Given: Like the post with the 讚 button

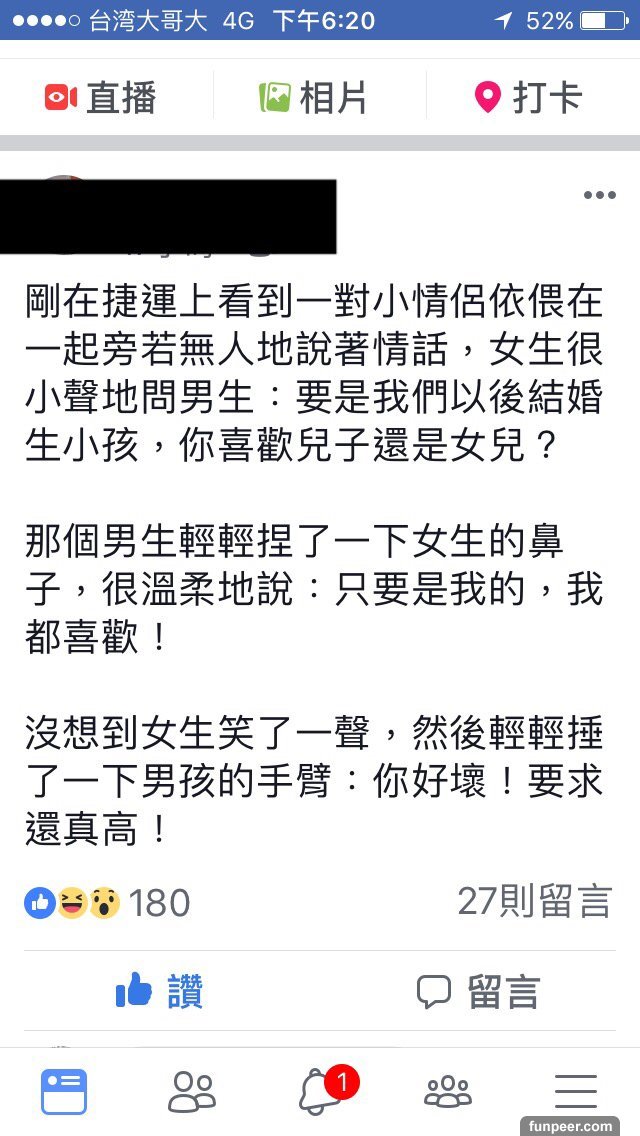Looking at the screenshot, I should tap(160, 992).
